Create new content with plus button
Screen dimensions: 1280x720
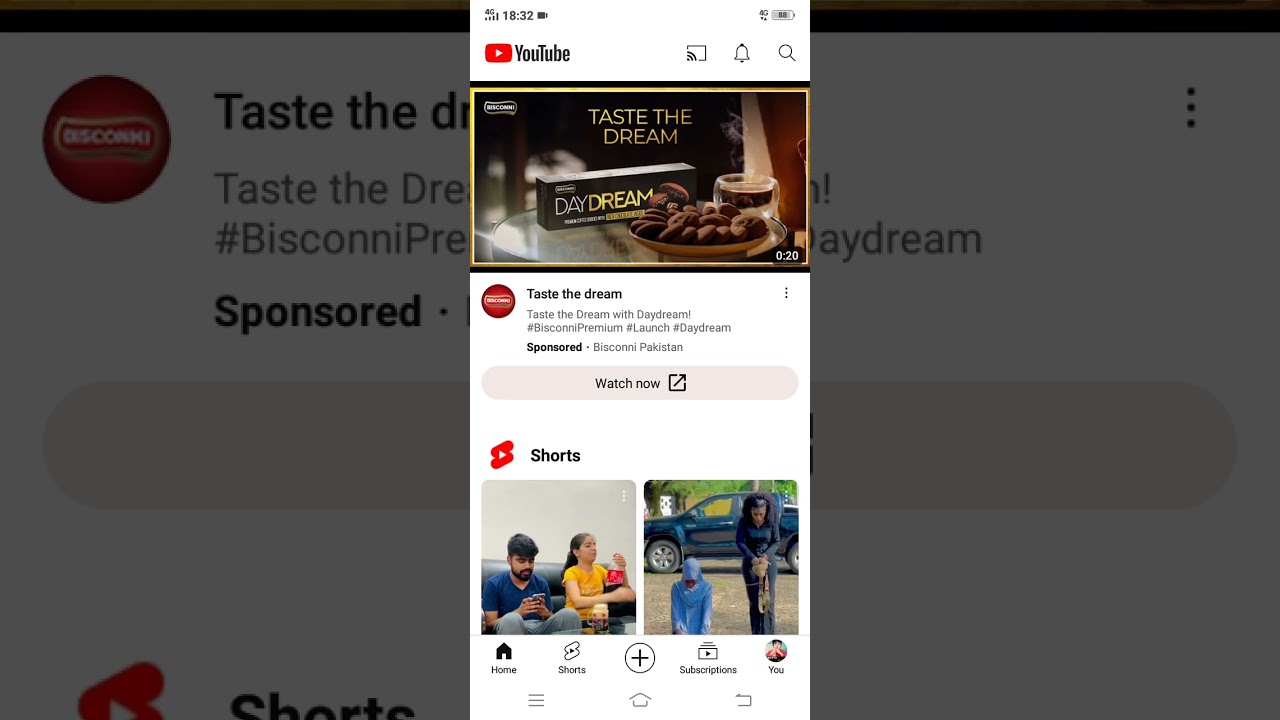pyautogui.click(x=640, y=657)
